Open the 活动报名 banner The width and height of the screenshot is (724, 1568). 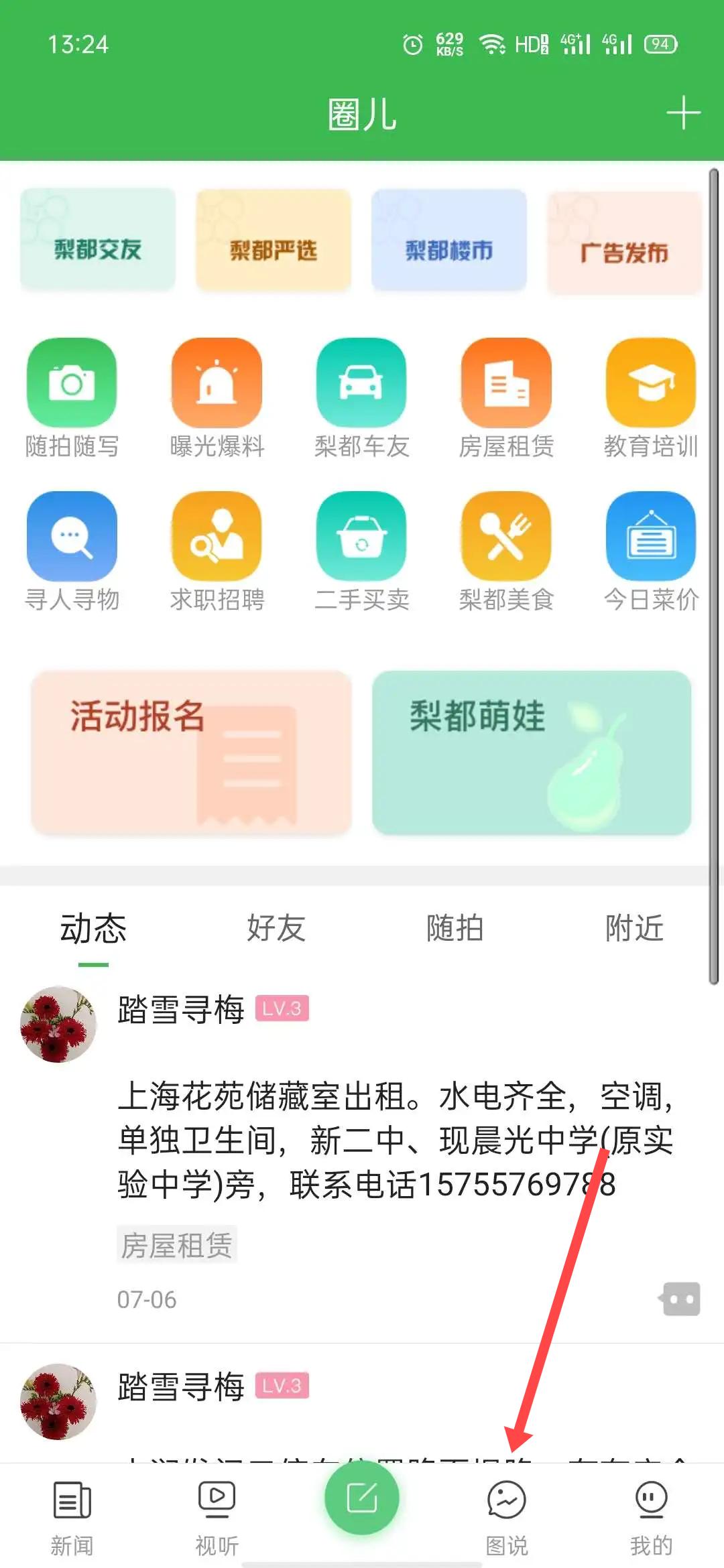(192, 753)
